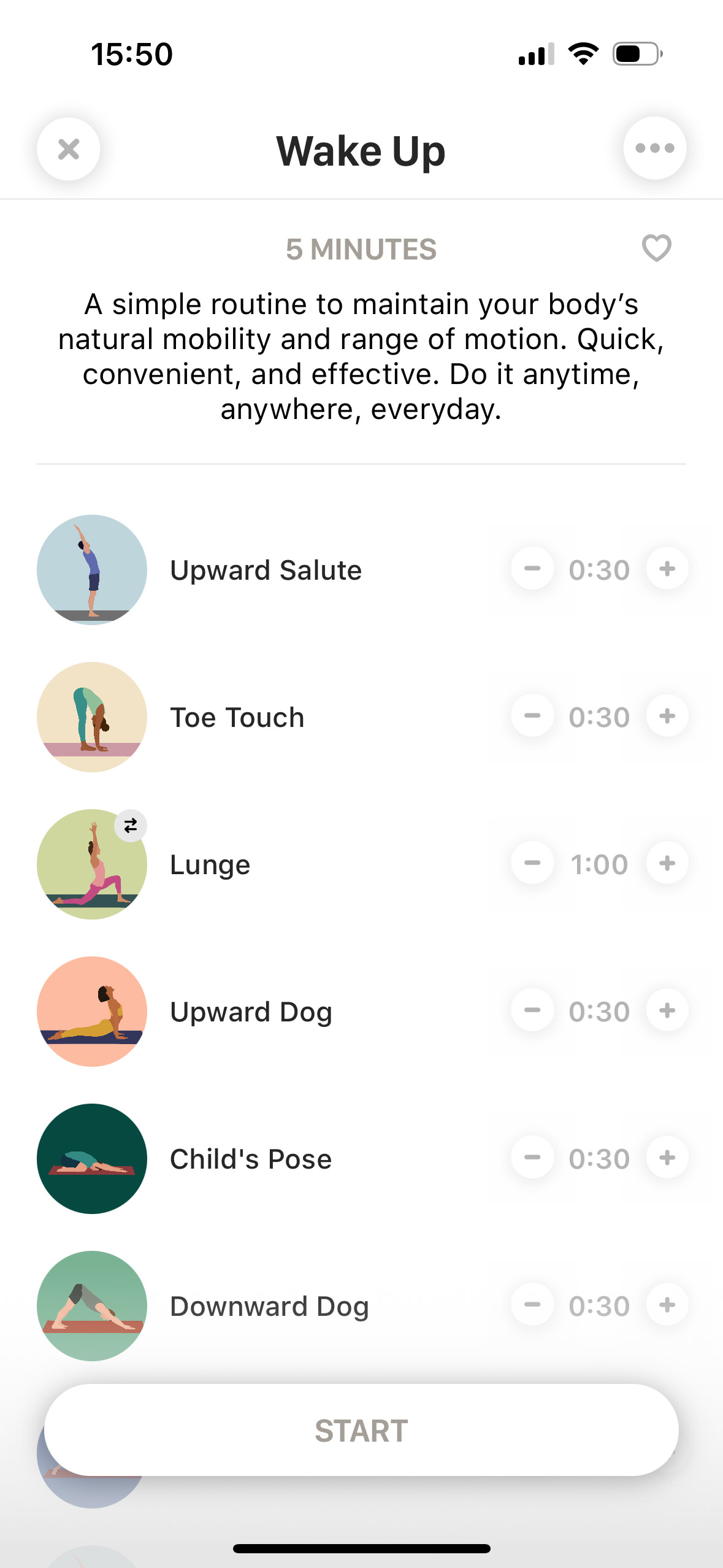Decrease Downward Dog duration
723x1568 pixels.
click(532, 1305)
